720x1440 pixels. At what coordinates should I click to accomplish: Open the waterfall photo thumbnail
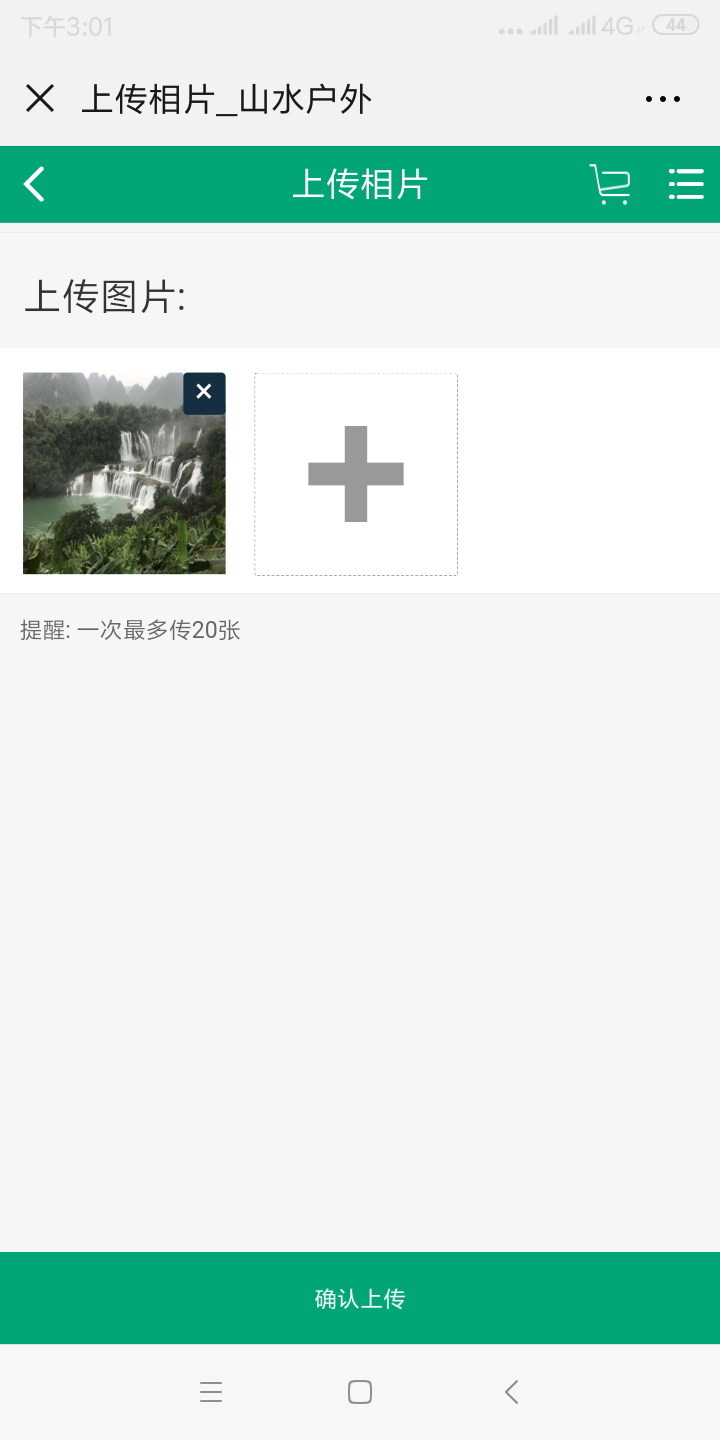coord(124,474)
